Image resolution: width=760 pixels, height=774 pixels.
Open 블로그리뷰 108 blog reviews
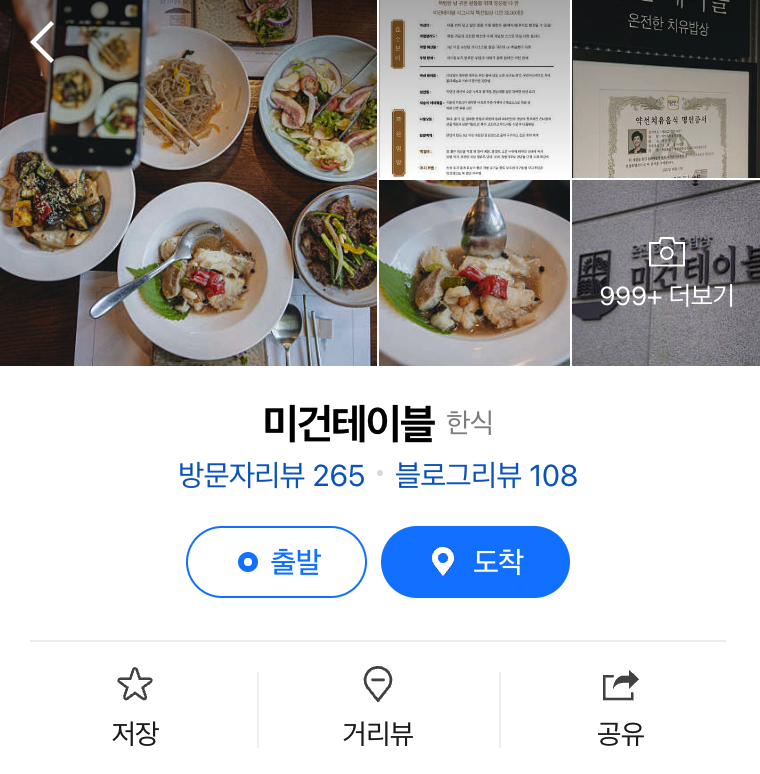[x=487, y=475]
